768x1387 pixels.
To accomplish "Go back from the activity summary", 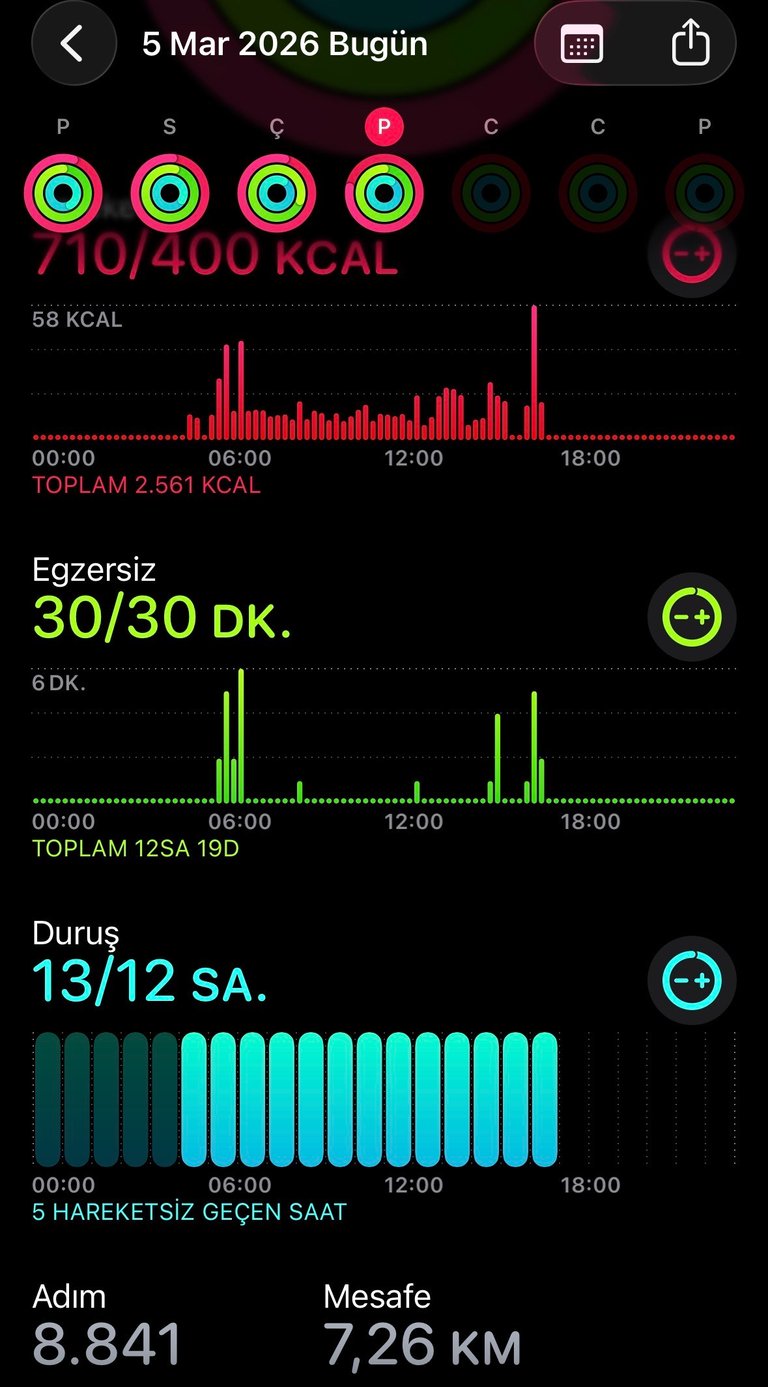I will coord(72,45).
